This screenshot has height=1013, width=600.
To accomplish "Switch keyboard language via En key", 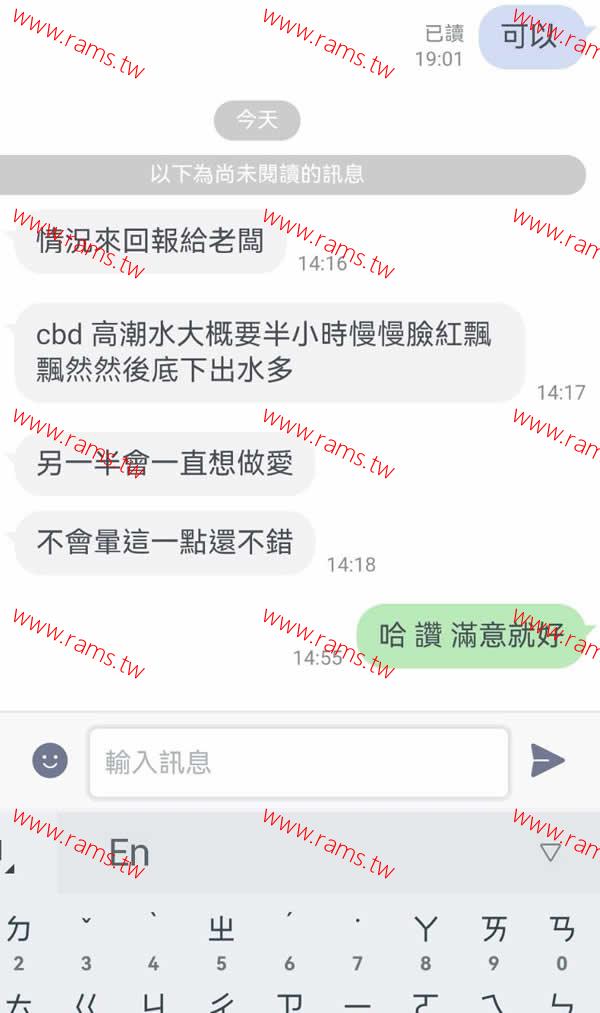I will coord(129,853).
